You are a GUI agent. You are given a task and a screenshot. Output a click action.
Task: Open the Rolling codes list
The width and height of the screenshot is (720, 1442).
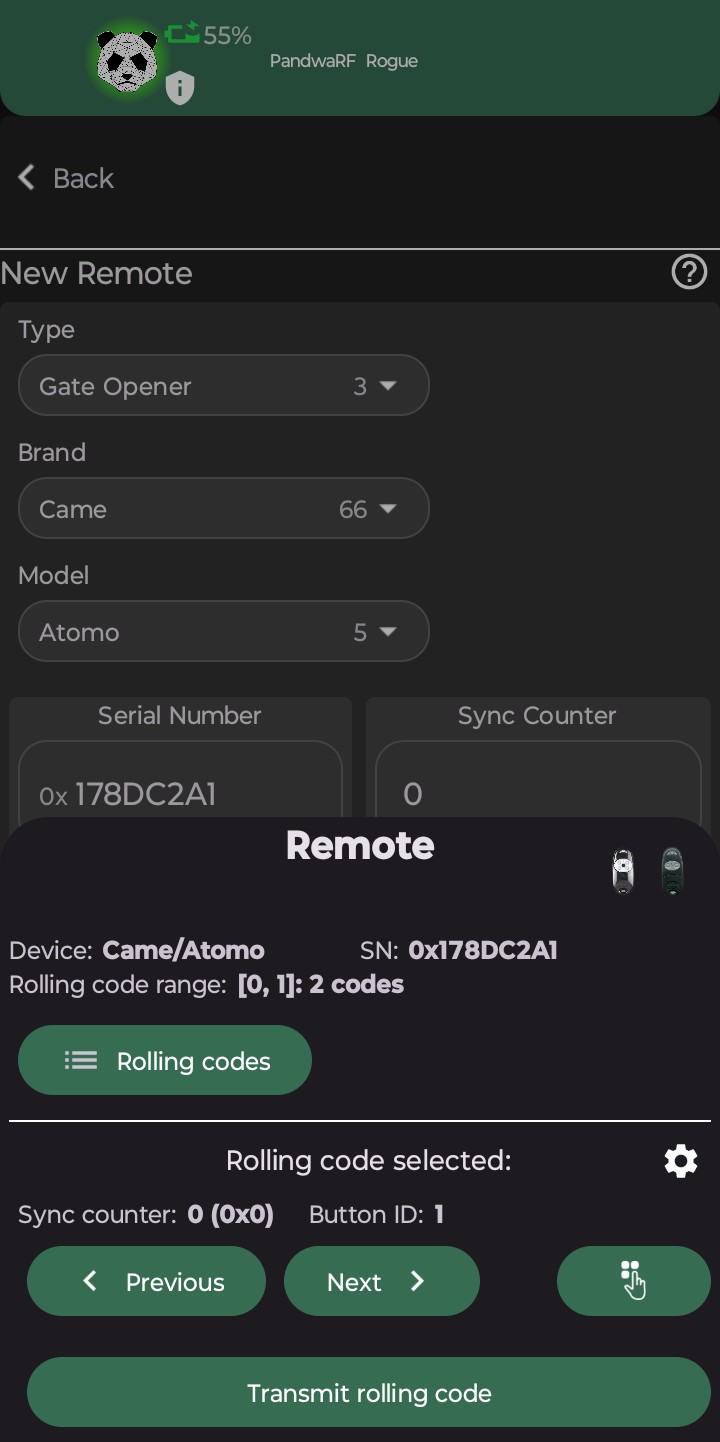165,1061
